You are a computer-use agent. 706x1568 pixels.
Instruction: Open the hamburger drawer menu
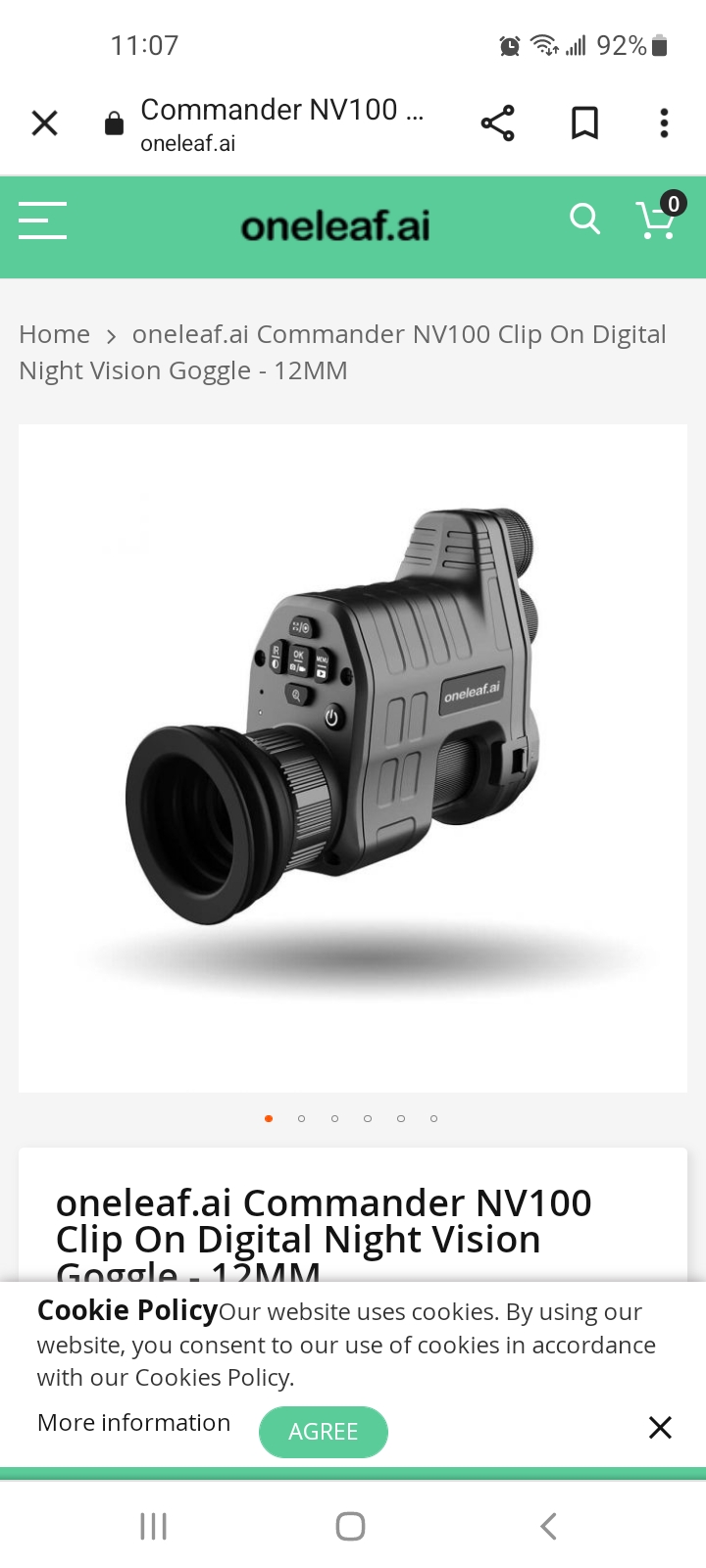pos(43,220)
